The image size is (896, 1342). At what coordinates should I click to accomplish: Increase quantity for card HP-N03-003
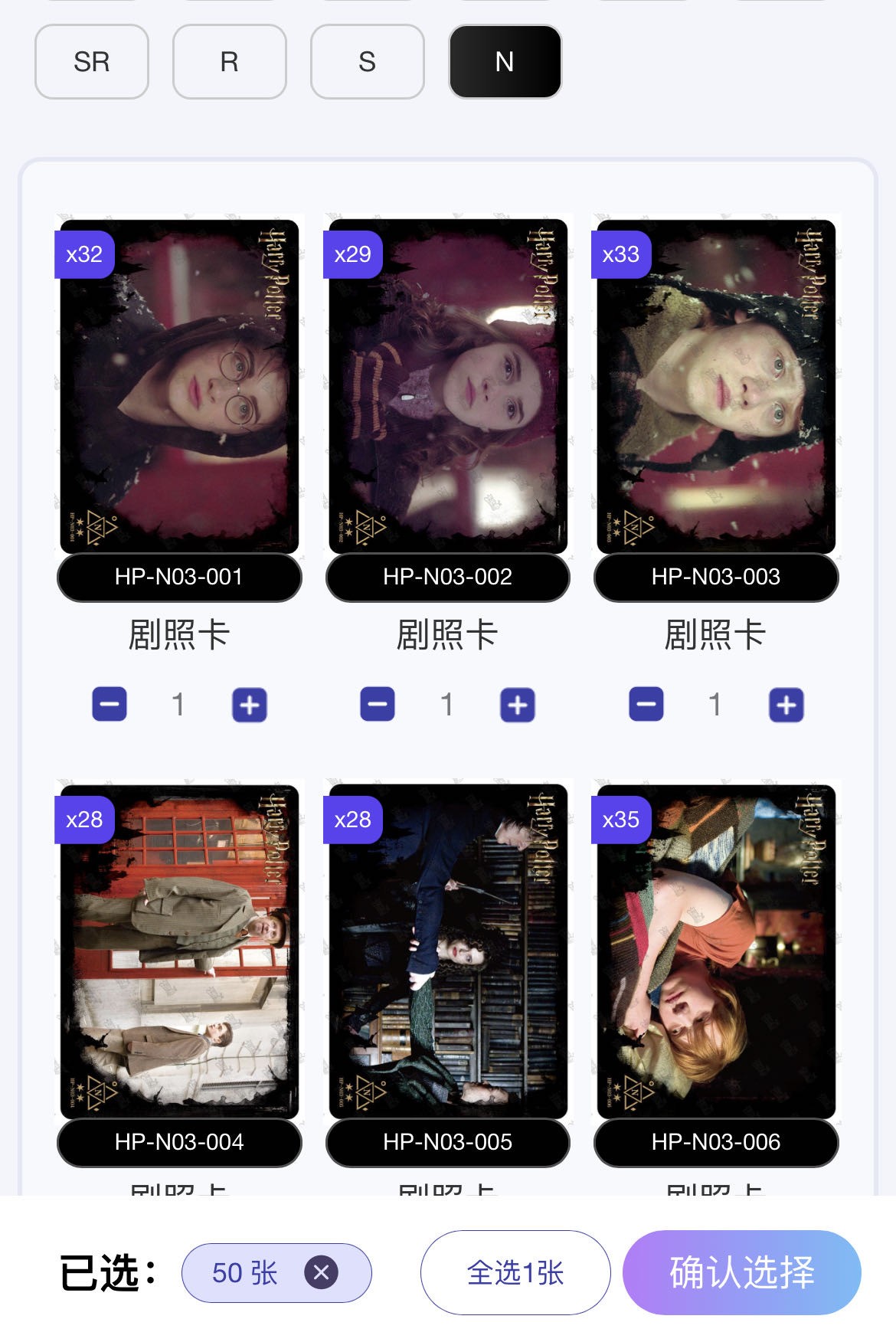(786, 705)
